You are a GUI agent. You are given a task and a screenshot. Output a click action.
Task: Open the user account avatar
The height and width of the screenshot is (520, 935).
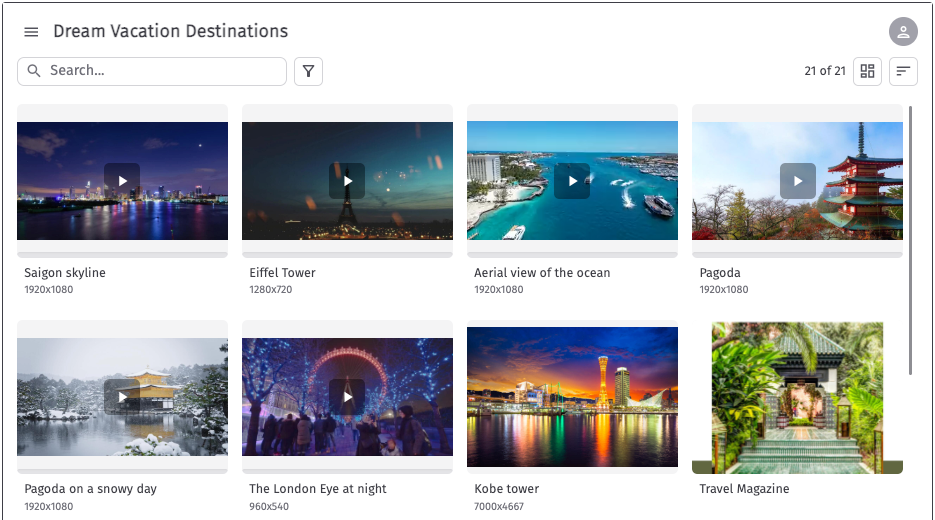(x=903, y=32)
